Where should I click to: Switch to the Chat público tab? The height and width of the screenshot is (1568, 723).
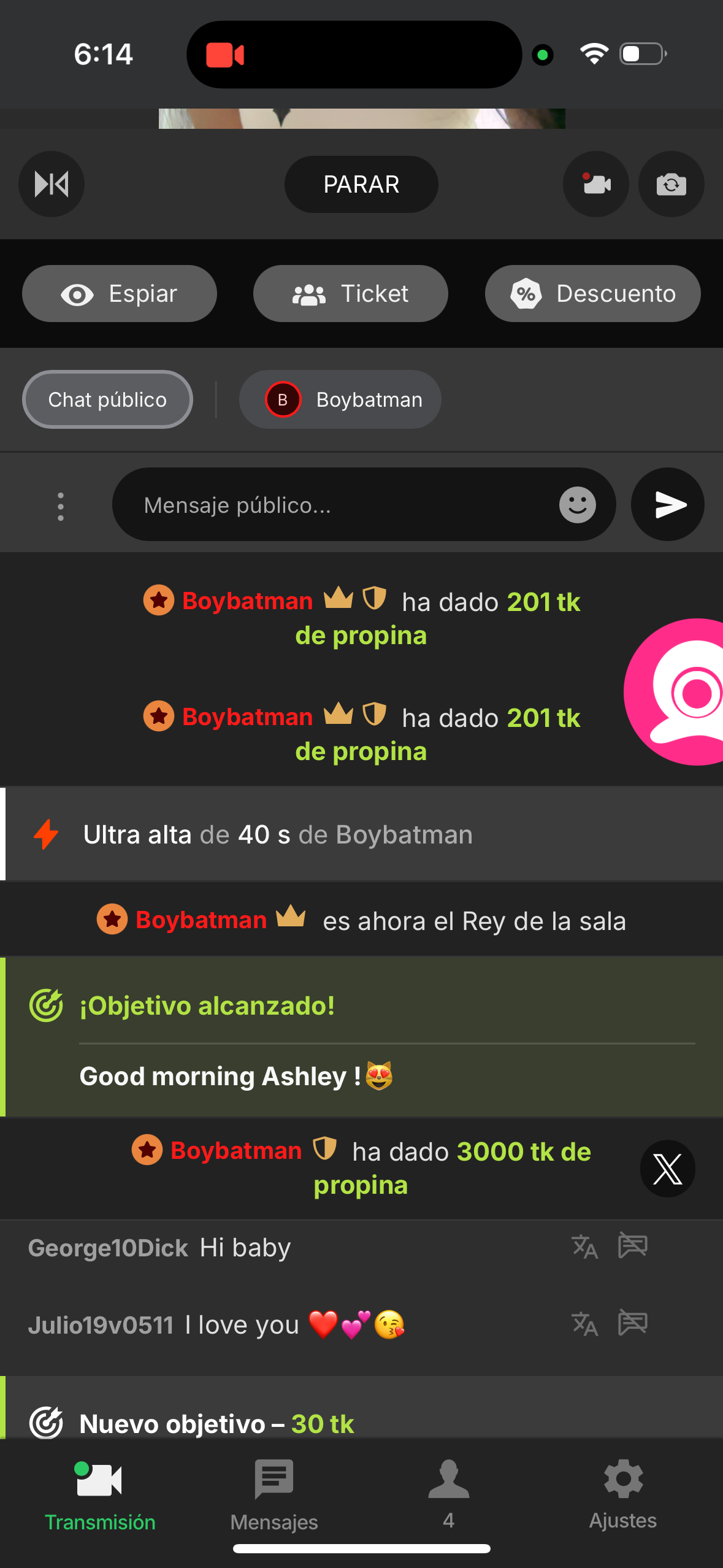point(107,399)
